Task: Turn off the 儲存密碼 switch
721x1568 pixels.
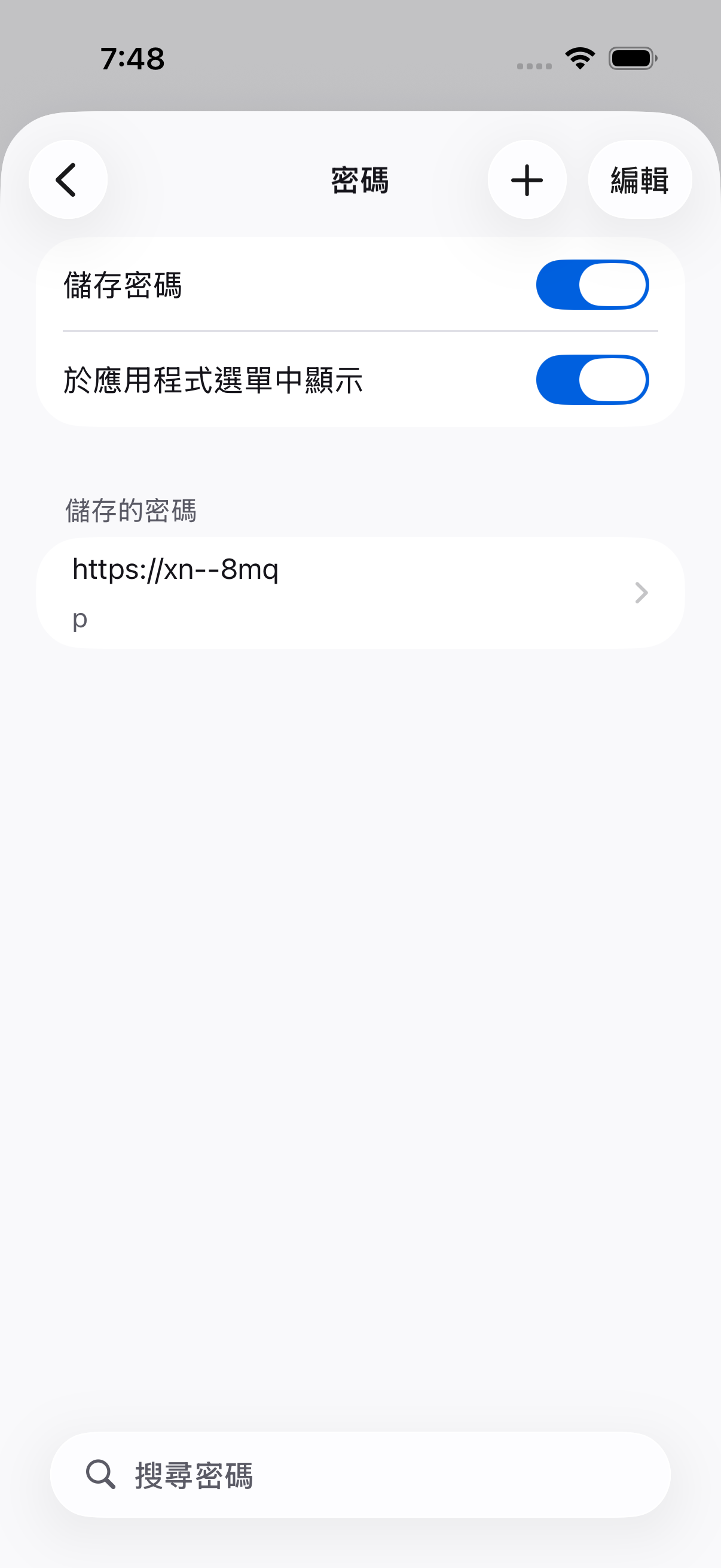Action: point(592,285)
